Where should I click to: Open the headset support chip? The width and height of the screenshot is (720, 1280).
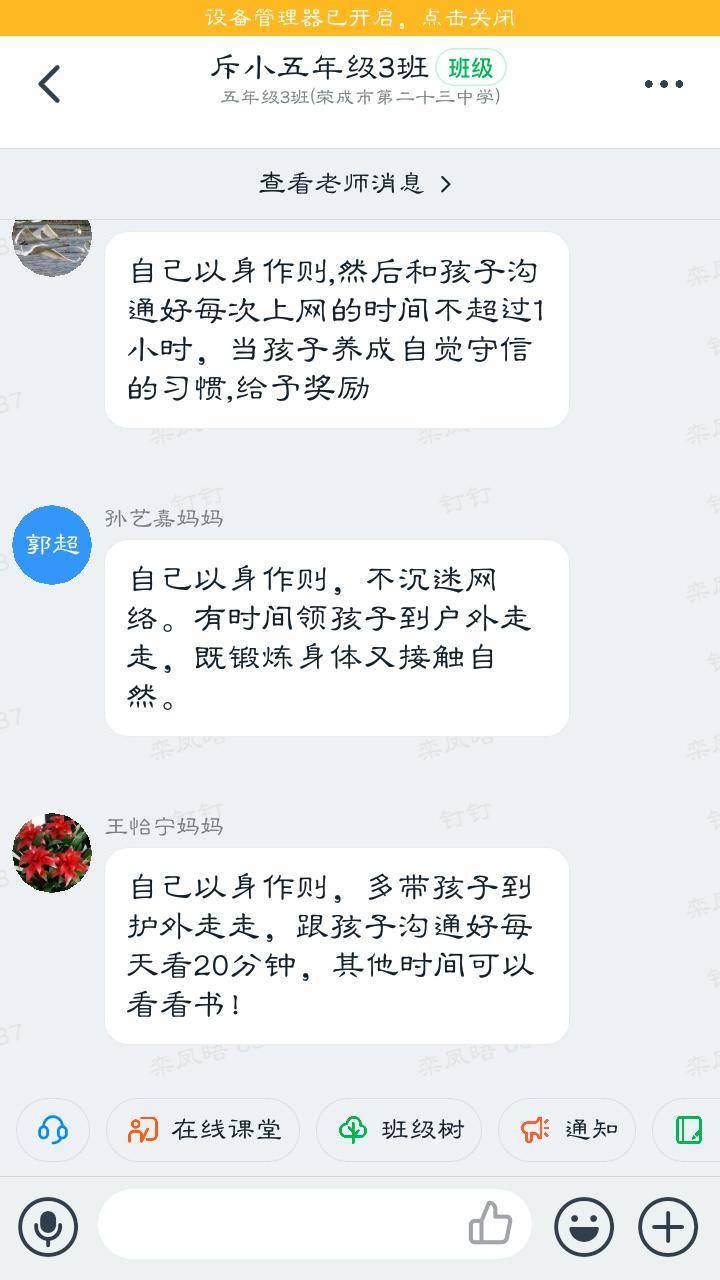(53, 1130)
